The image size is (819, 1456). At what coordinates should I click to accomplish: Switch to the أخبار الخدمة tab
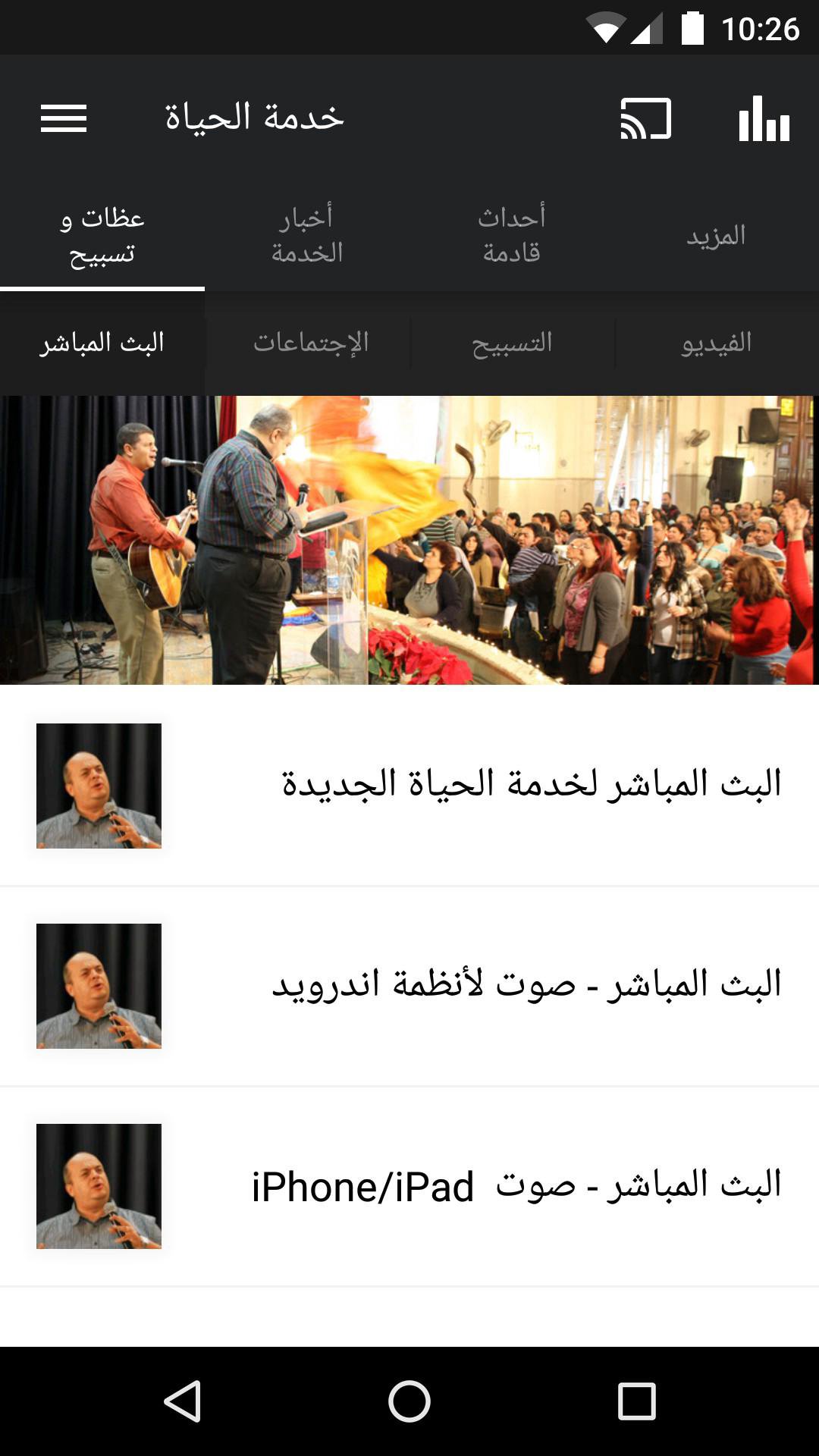[x=307, y=235]
